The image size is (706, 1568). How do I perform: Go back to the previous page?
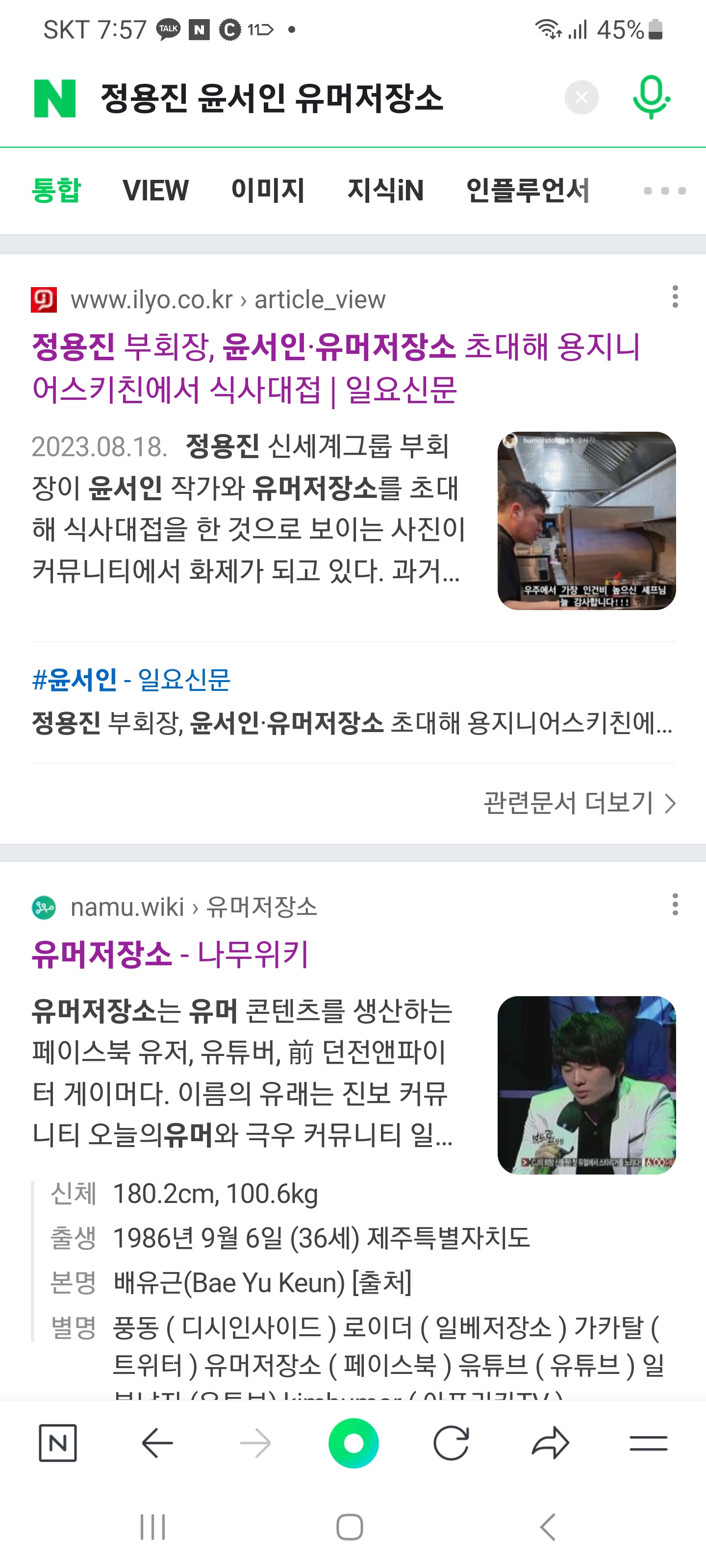pos(157,1443)
